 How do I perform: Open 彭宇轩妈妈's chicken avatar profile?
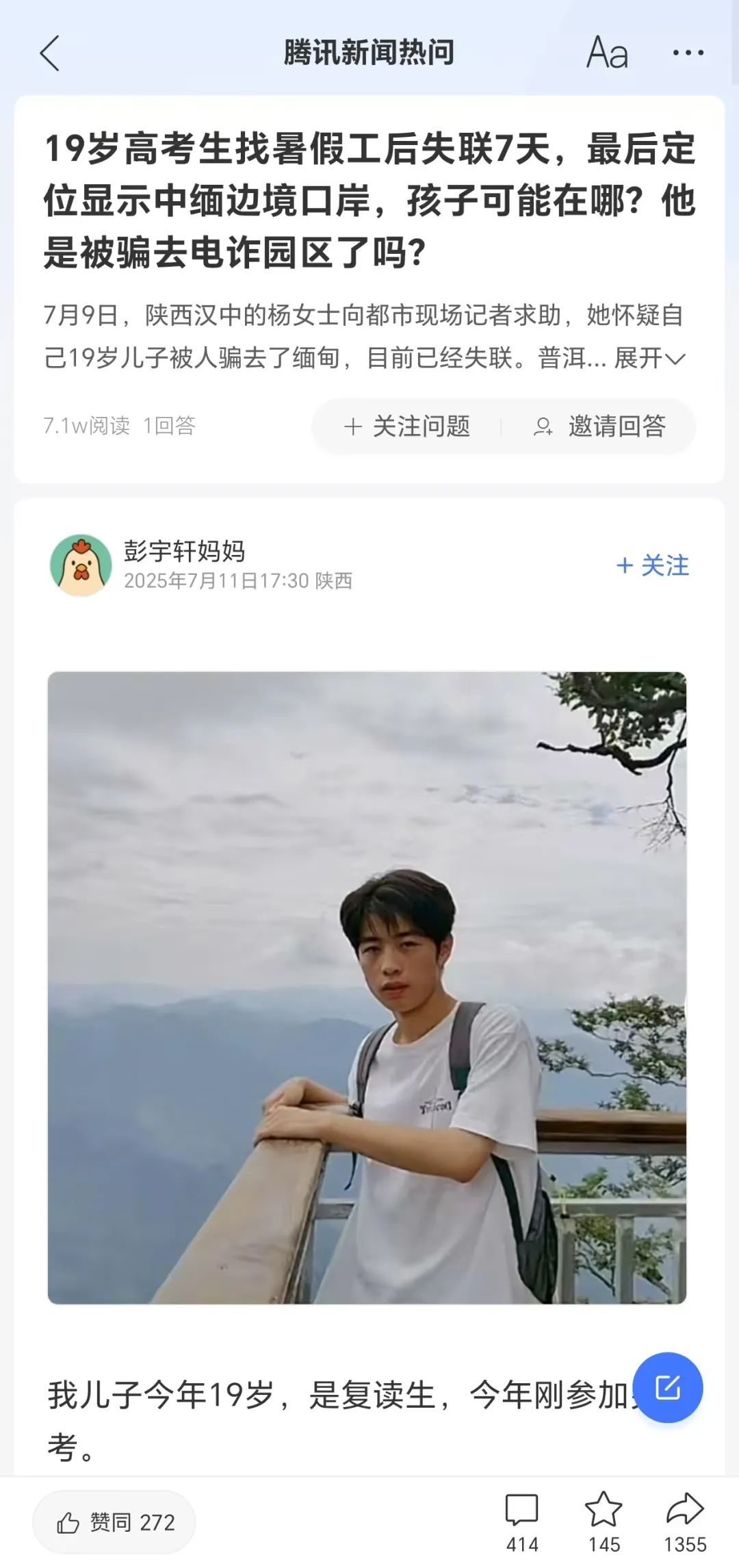[81, 565]
